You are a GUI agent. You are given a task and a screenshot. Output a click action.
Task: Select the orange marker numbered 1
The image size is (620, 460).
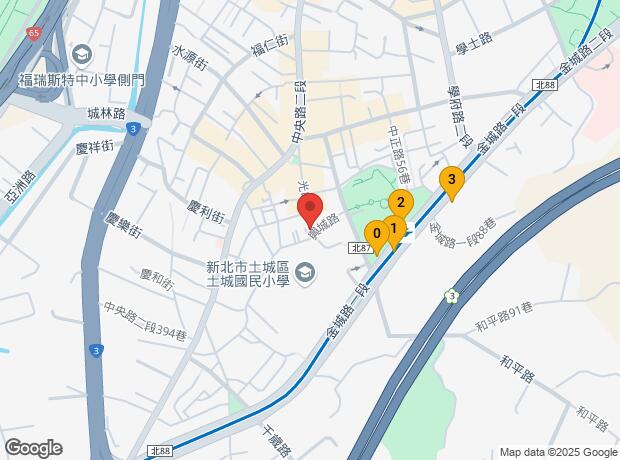(393, 229)
